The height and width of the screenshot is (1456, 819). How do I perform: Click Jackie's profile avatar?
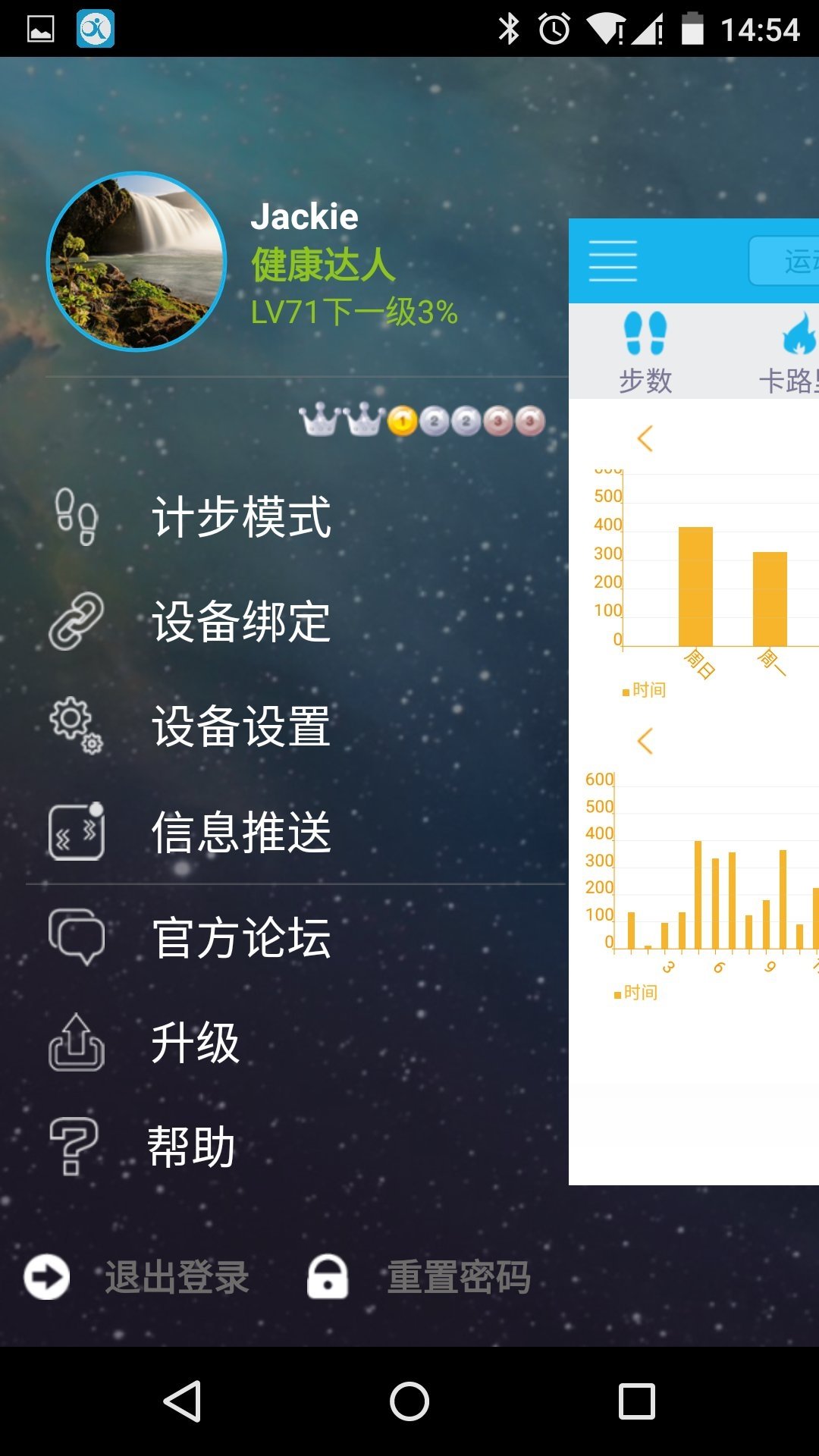coord(136,260)
